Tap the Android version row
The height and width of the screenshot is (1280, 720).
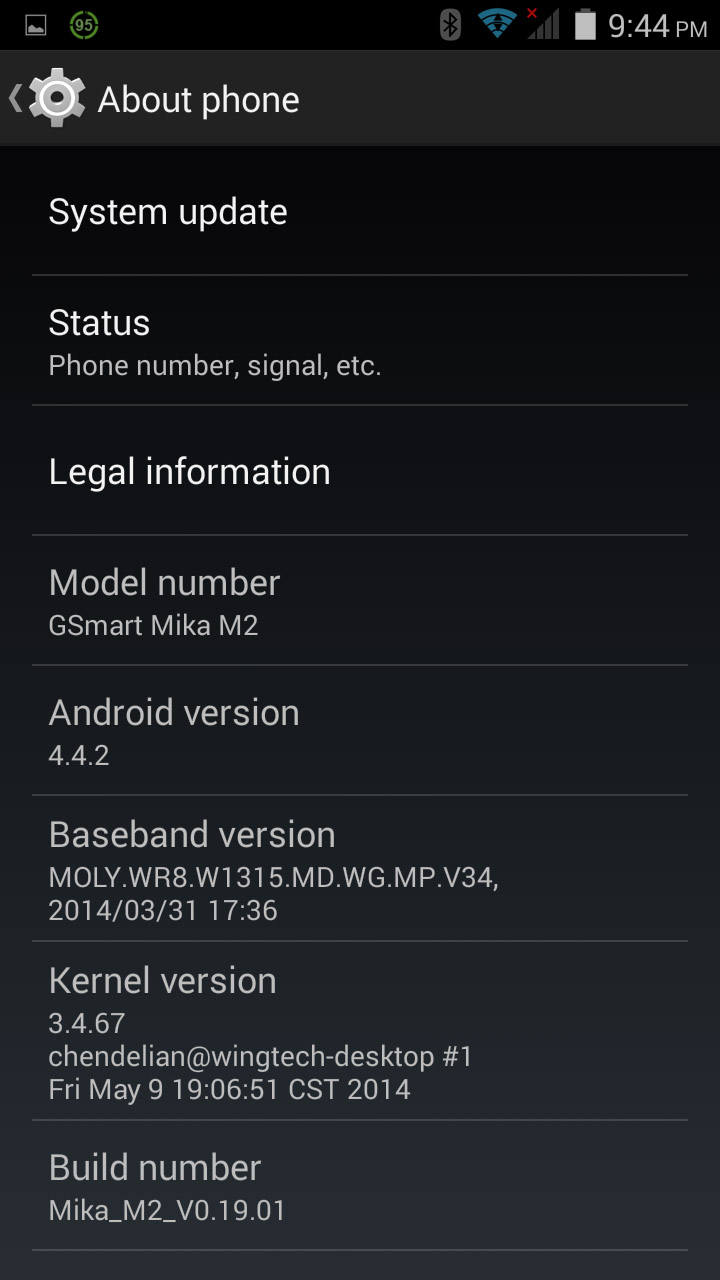pyautogui.click(x=360, y=731)
